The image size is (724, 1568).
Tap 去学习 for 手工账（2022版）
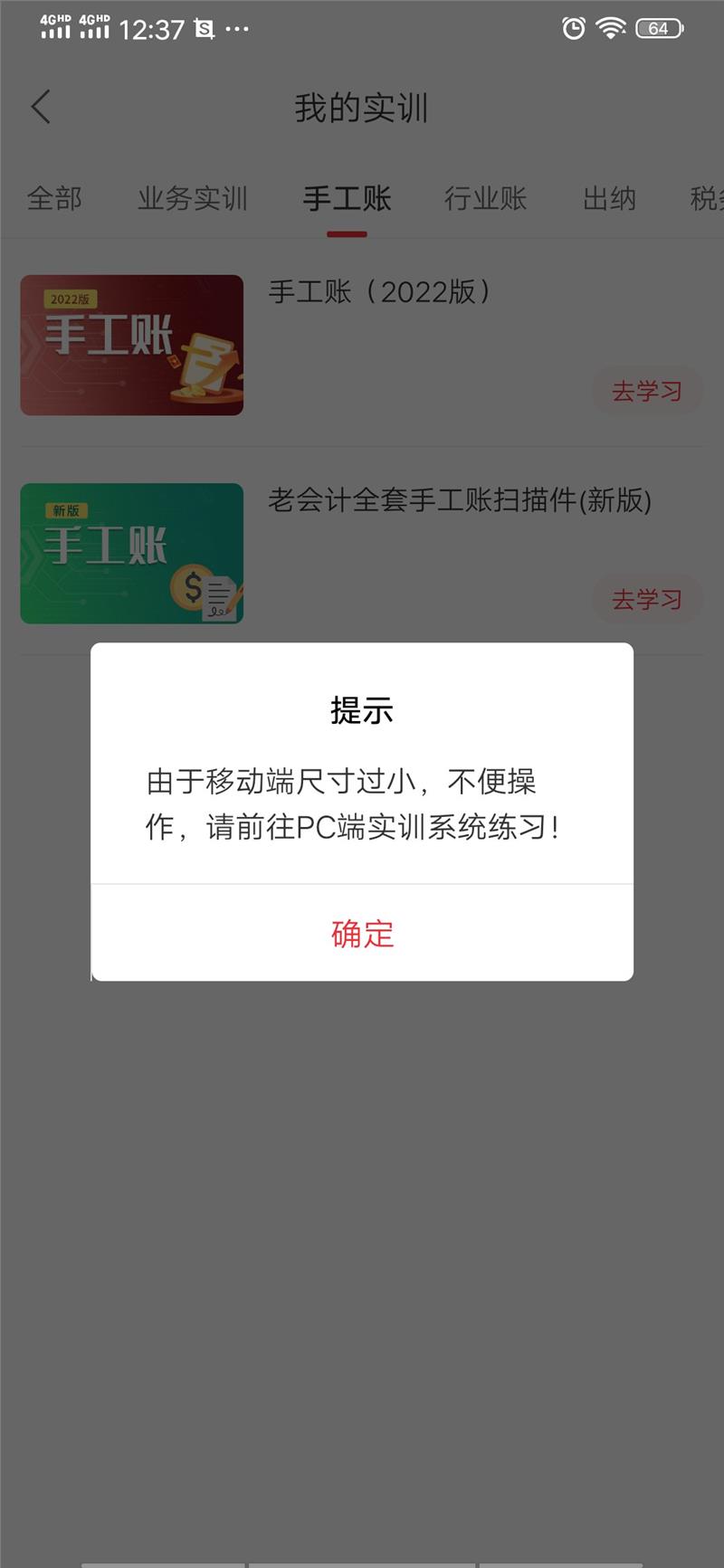[x=646, y=391]
